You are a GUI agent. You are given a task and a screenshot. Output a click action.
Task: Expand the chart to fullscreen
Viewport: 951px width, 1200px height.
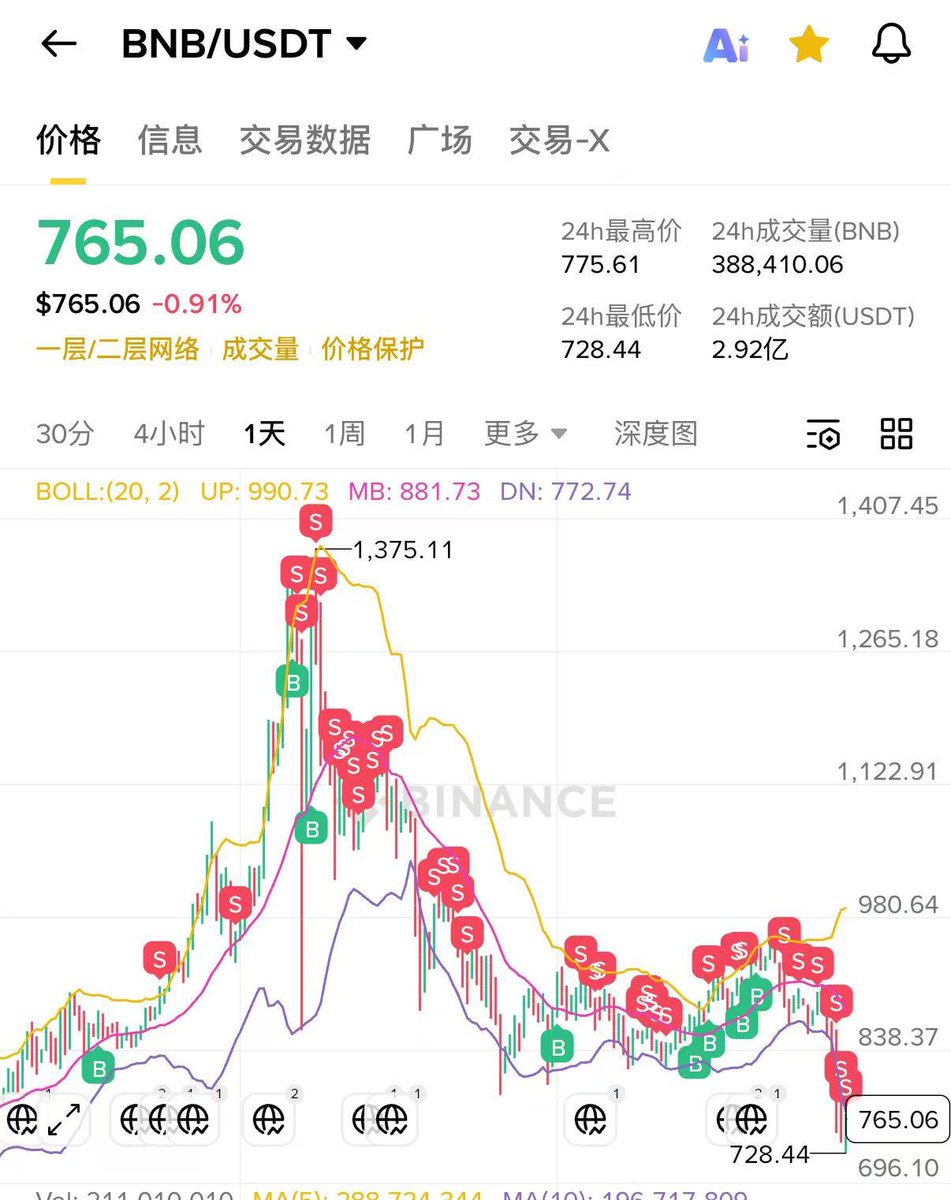click(64, 1118)
